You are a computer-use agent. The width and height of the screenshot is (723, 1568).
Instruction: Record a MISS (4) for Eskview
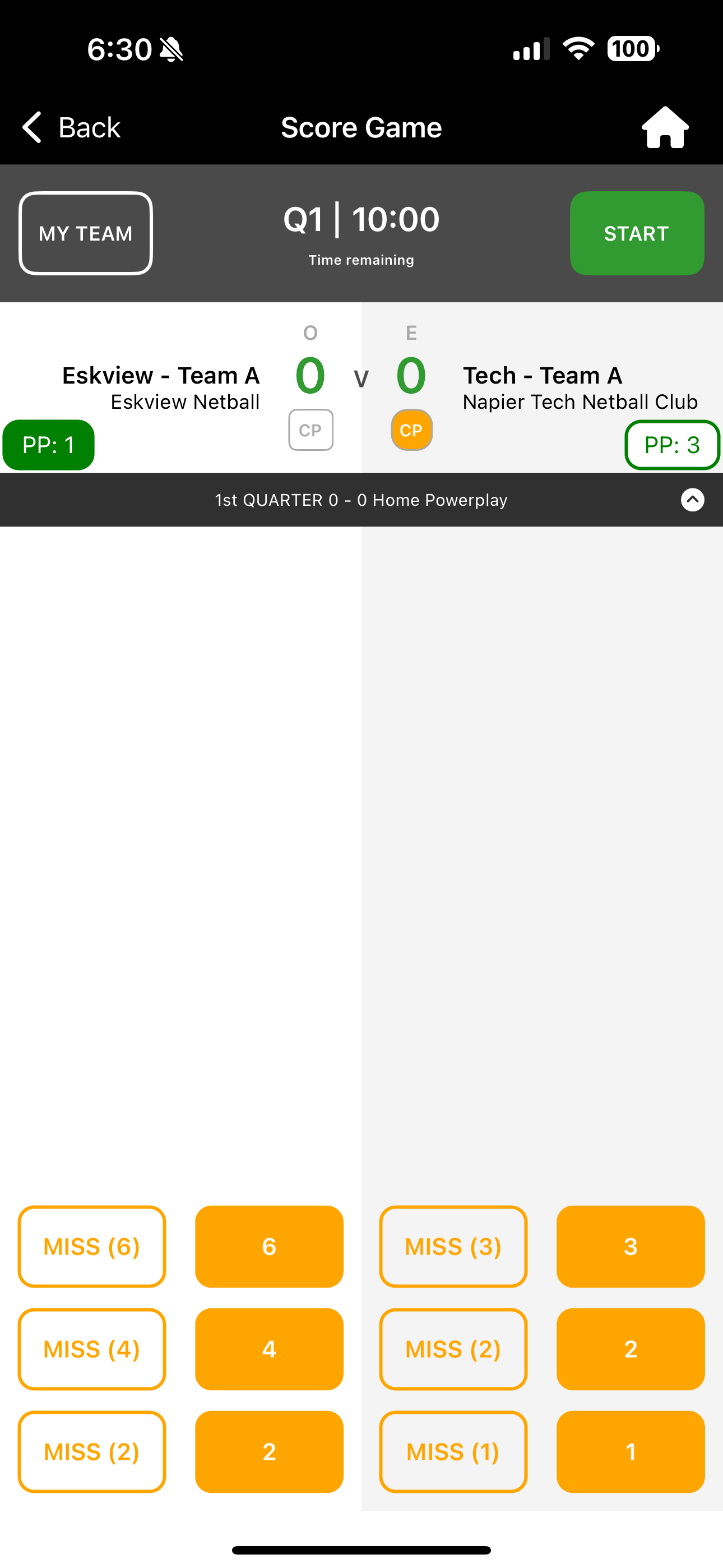click(92, 1349)
